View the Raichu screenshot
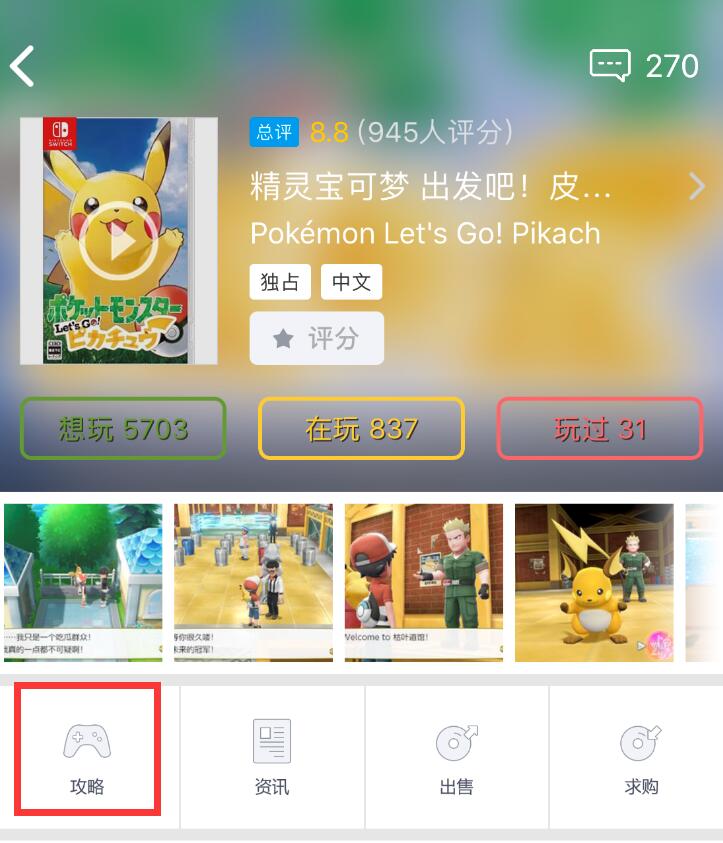The height and width of the screenshot is (843, 723). pos(594,582)
